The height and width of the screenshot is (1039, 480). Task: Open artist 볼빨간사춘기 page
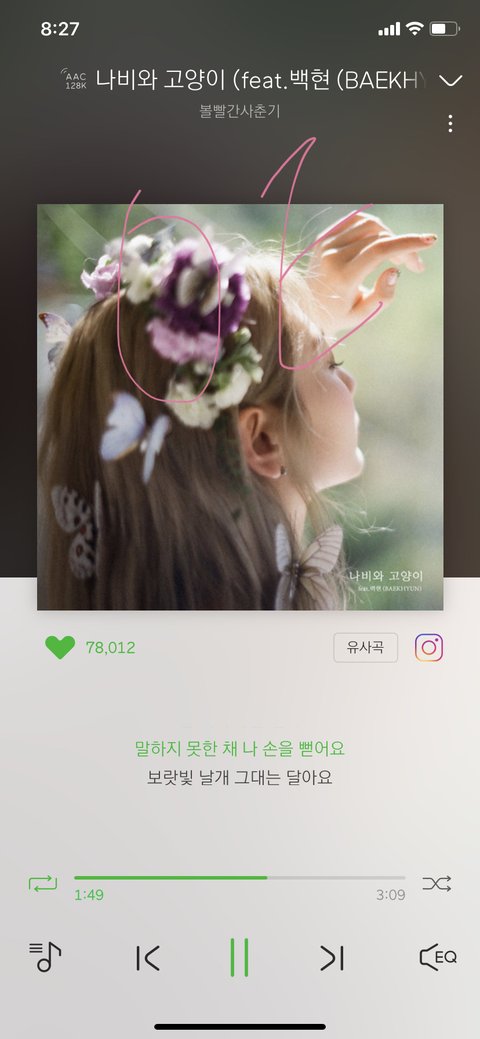pos(239,111)
